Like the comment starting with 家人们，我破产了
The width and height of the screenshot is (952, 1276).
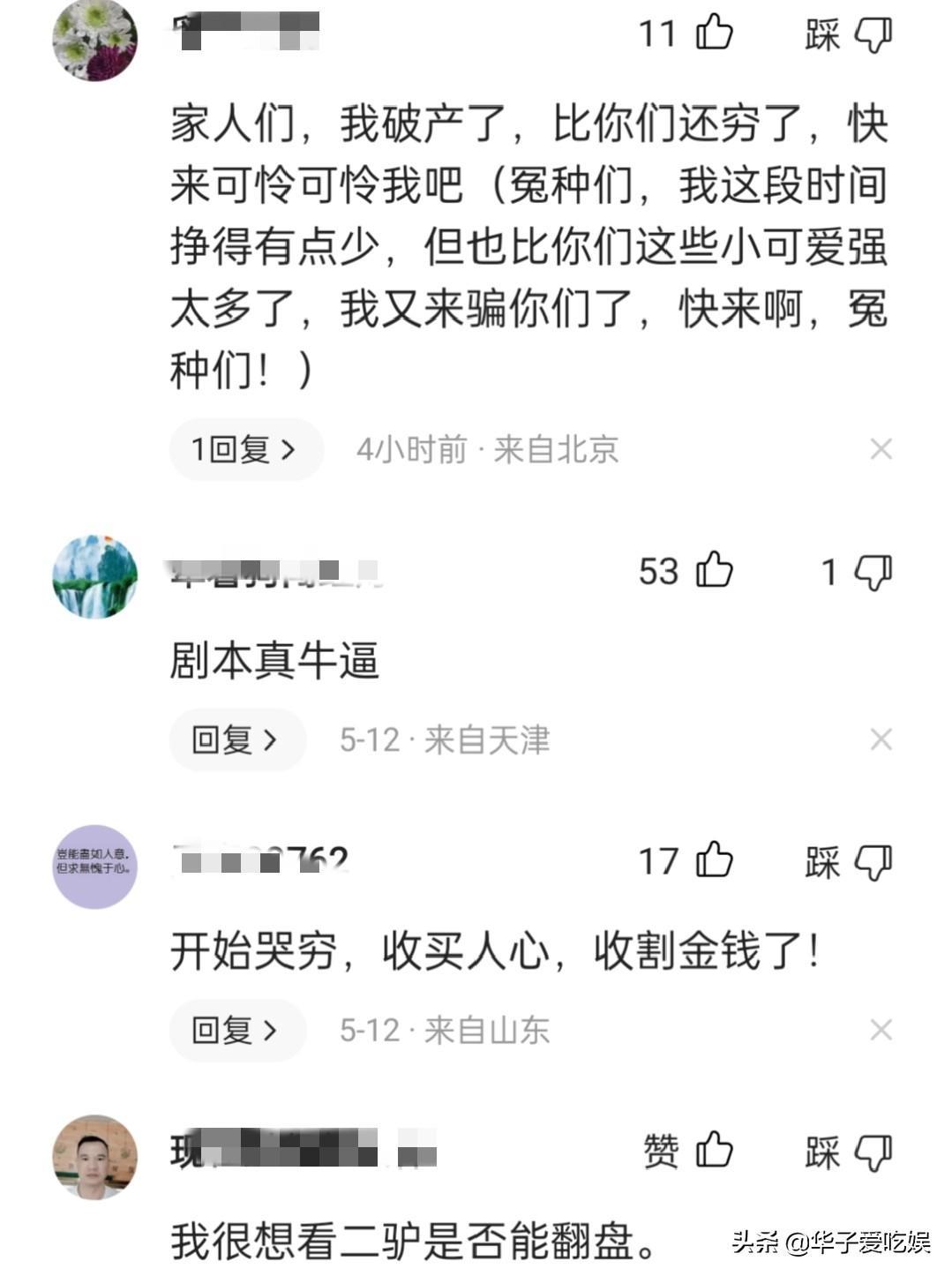click(x=714, y=34)
